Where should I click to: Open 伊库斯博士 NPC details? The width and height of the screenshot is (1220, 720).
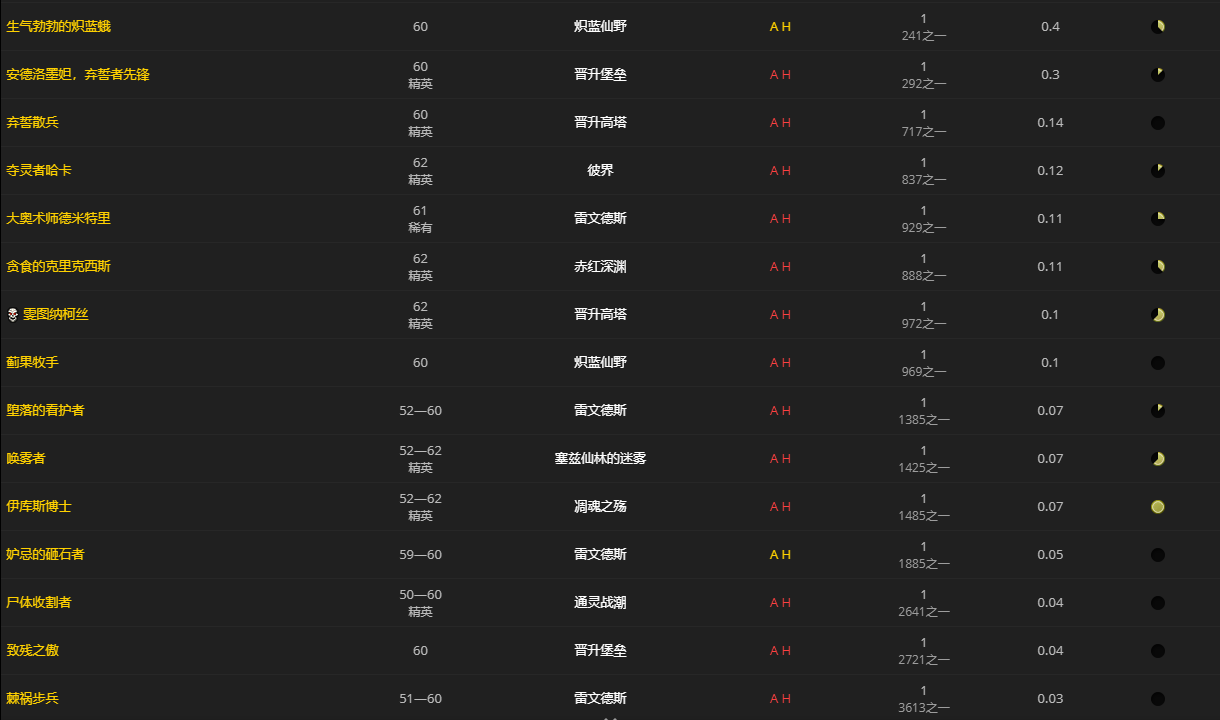(x=39, y=506)
